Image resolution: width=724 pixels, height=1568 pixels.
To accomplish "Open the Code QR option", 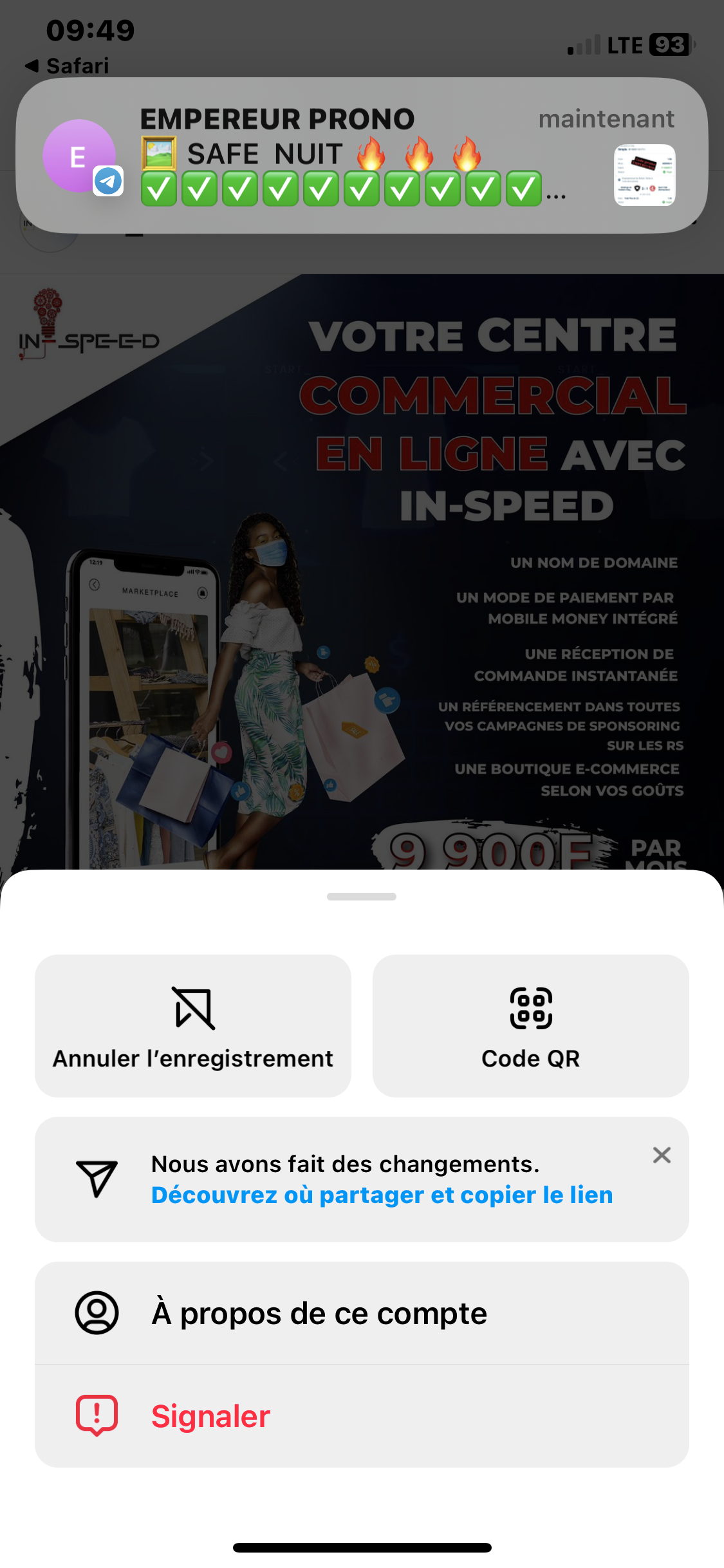I will point(530,1025).
